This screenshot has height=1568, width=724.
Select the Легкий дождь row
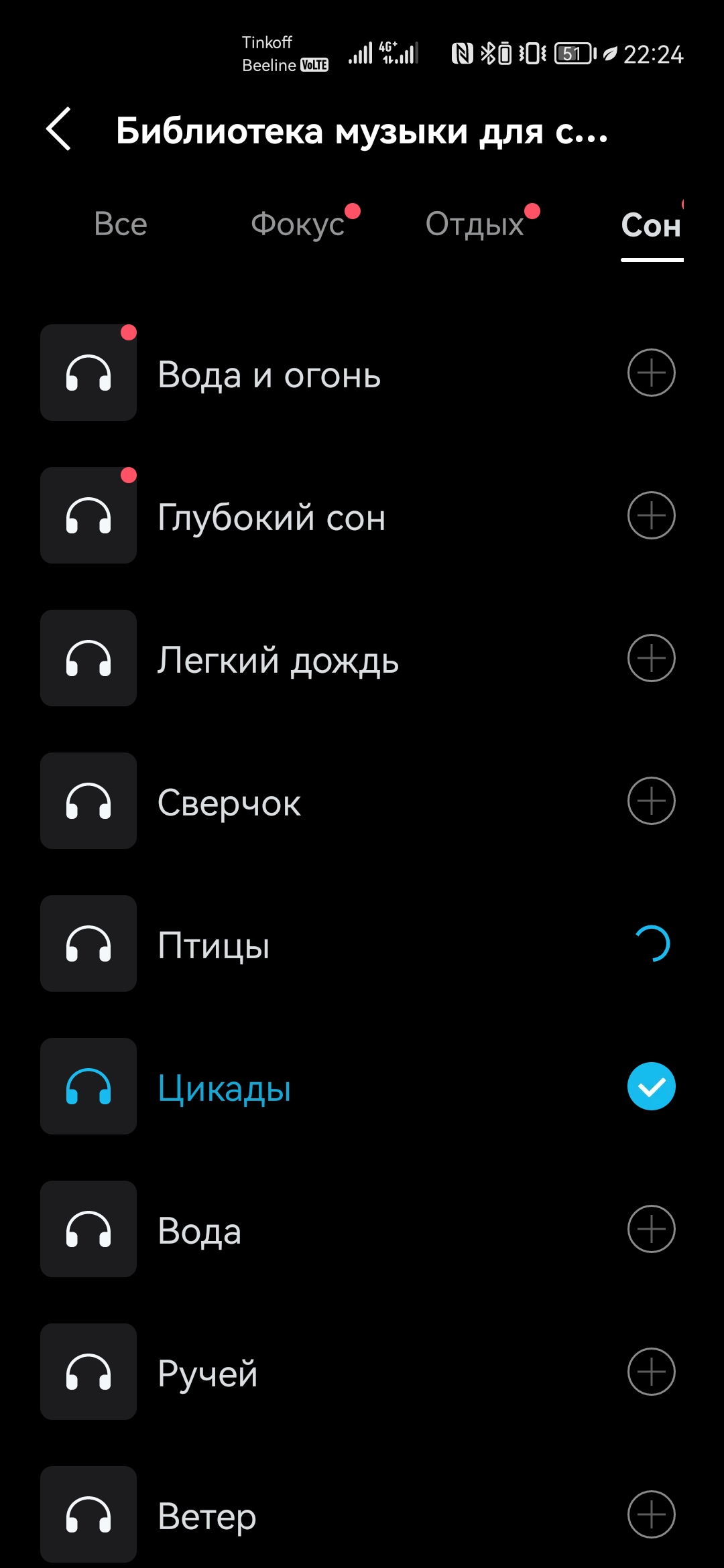278,659
